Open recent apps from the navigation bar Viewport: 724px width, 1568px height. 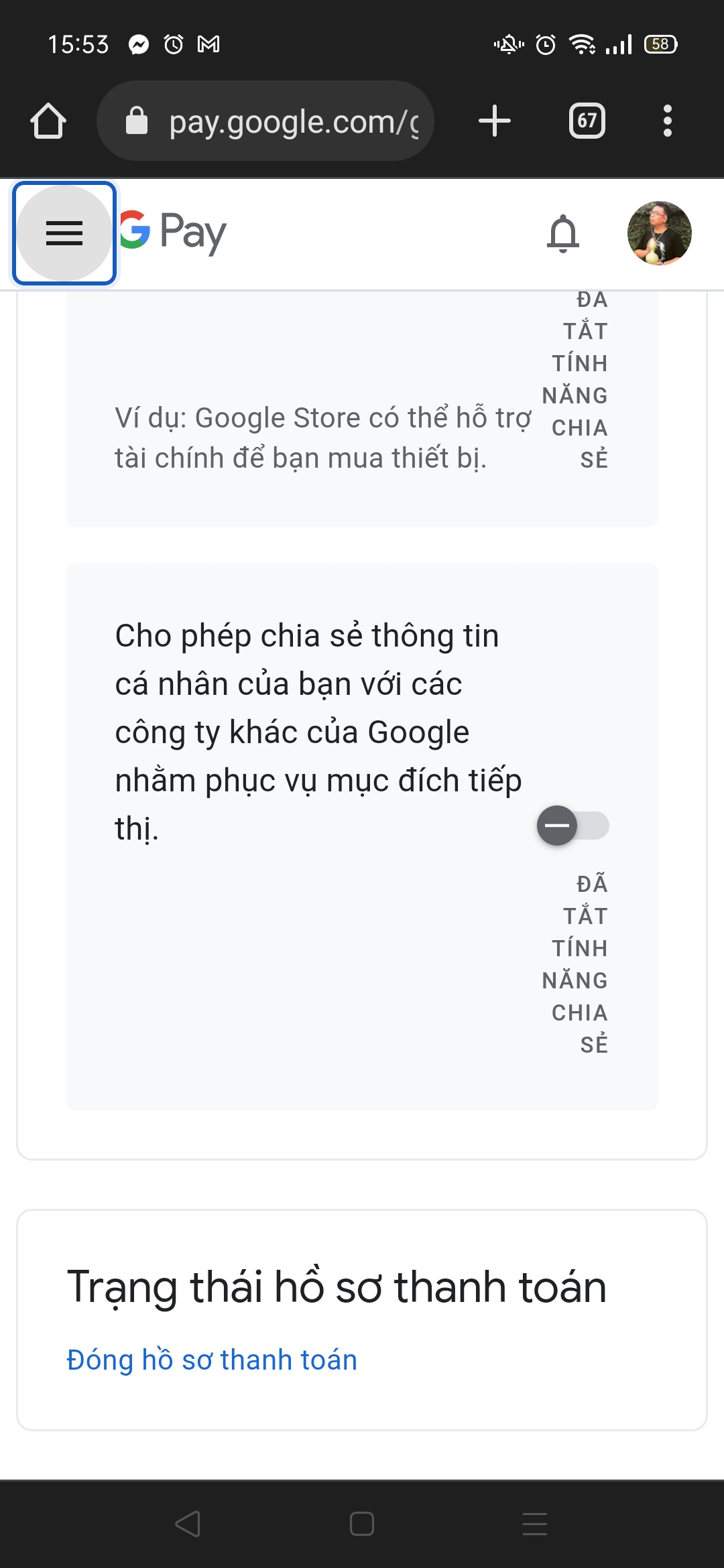point(535,1523)
